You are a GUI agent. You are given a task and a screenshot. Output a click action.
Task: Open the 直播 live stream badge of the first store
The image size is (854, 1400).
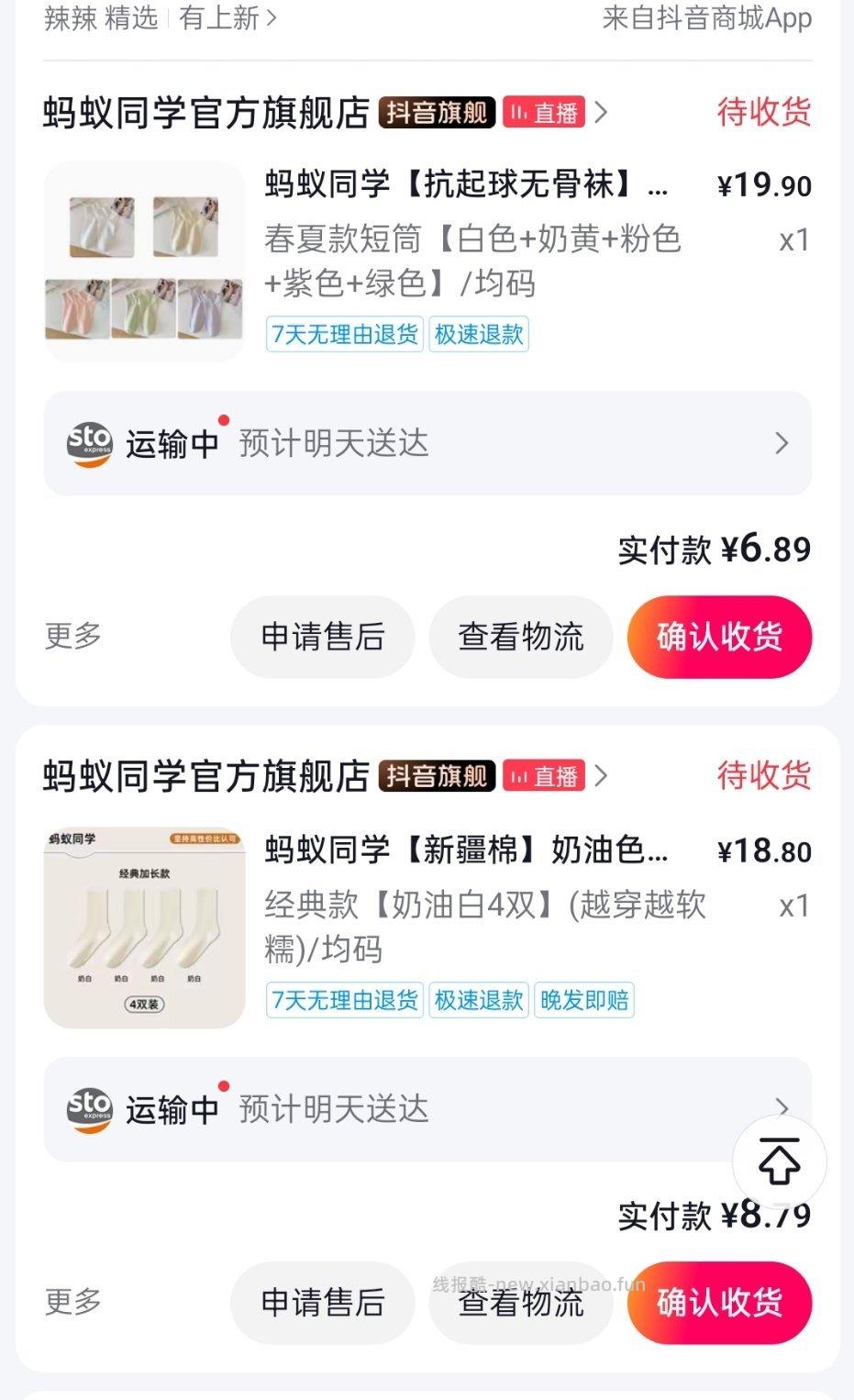tap(543, 113)
